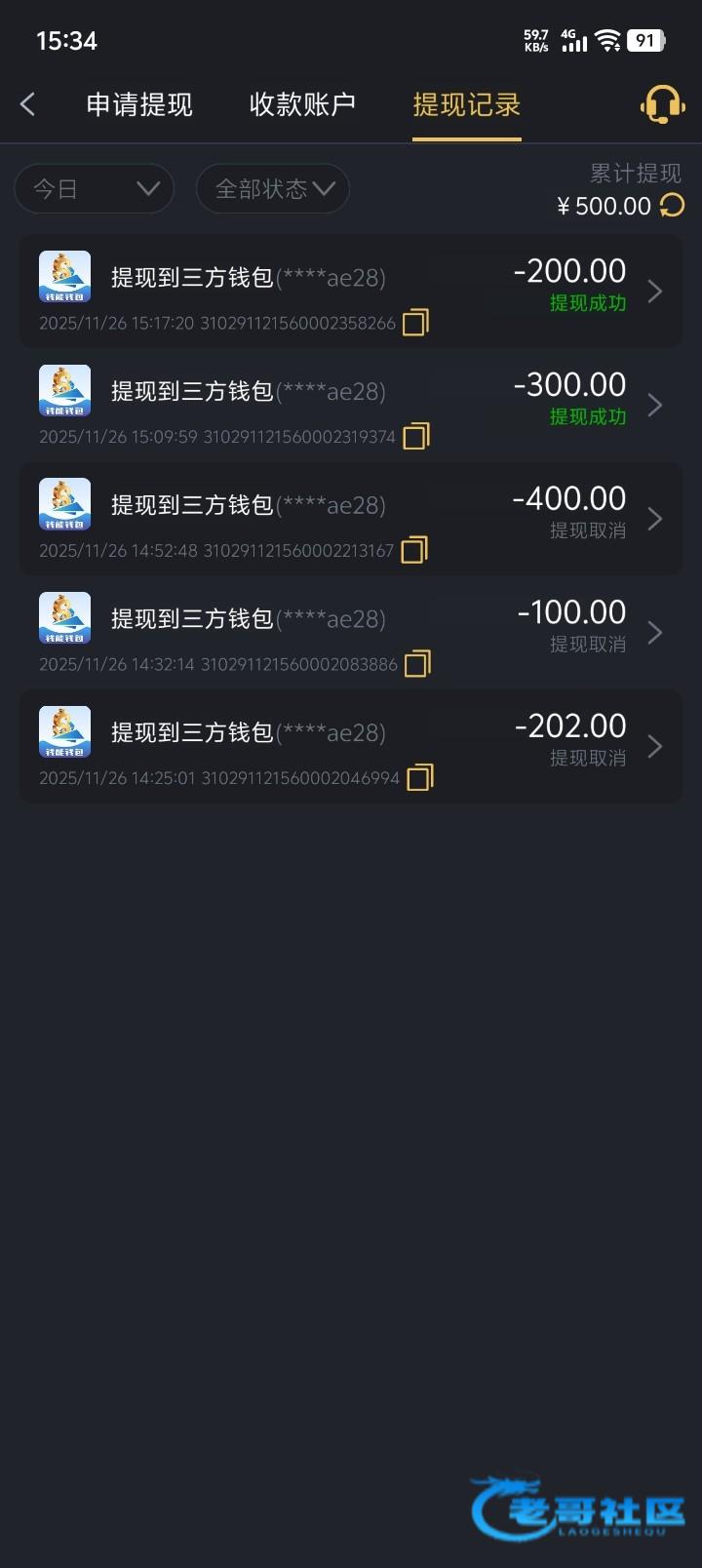The height and width of the screenshot is (1568, 702).
Task: Open the -300.00 withdrawal record
Action: click(x=351, y=405)
